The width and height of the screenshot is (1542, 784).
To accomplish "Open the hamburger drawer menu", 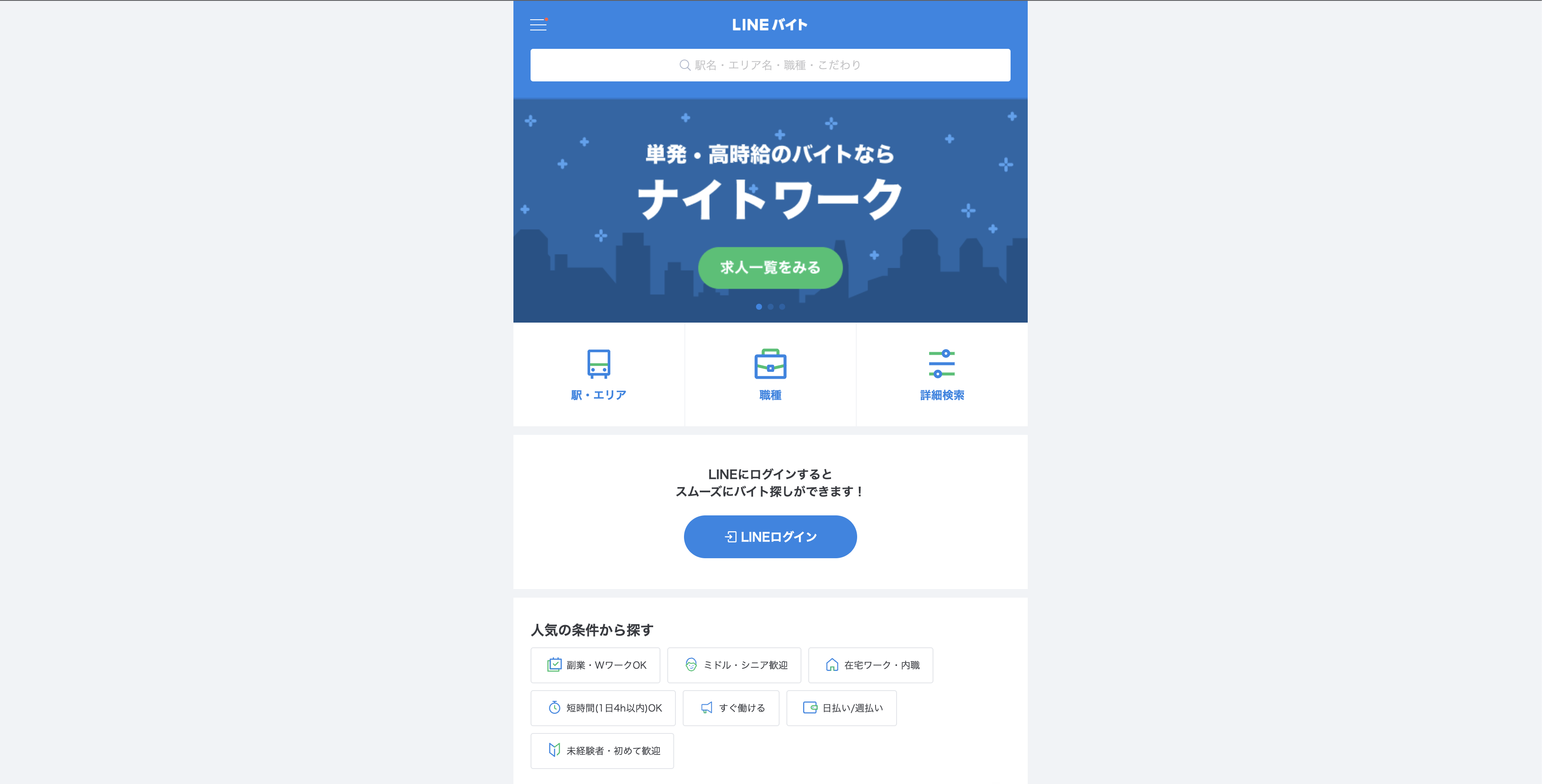I will click(538, 24).
